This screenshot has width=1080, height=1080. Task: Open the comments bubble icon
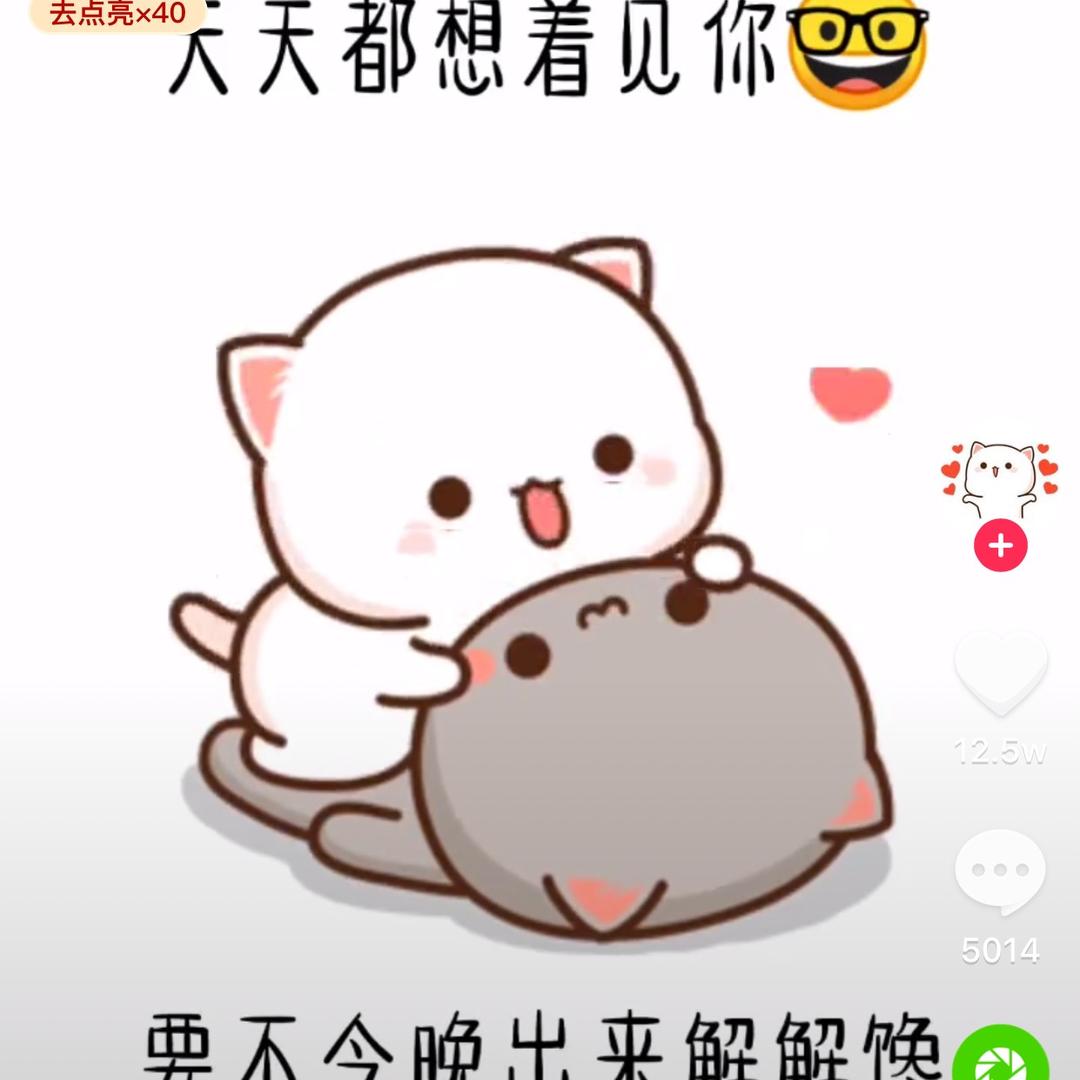1000,871
